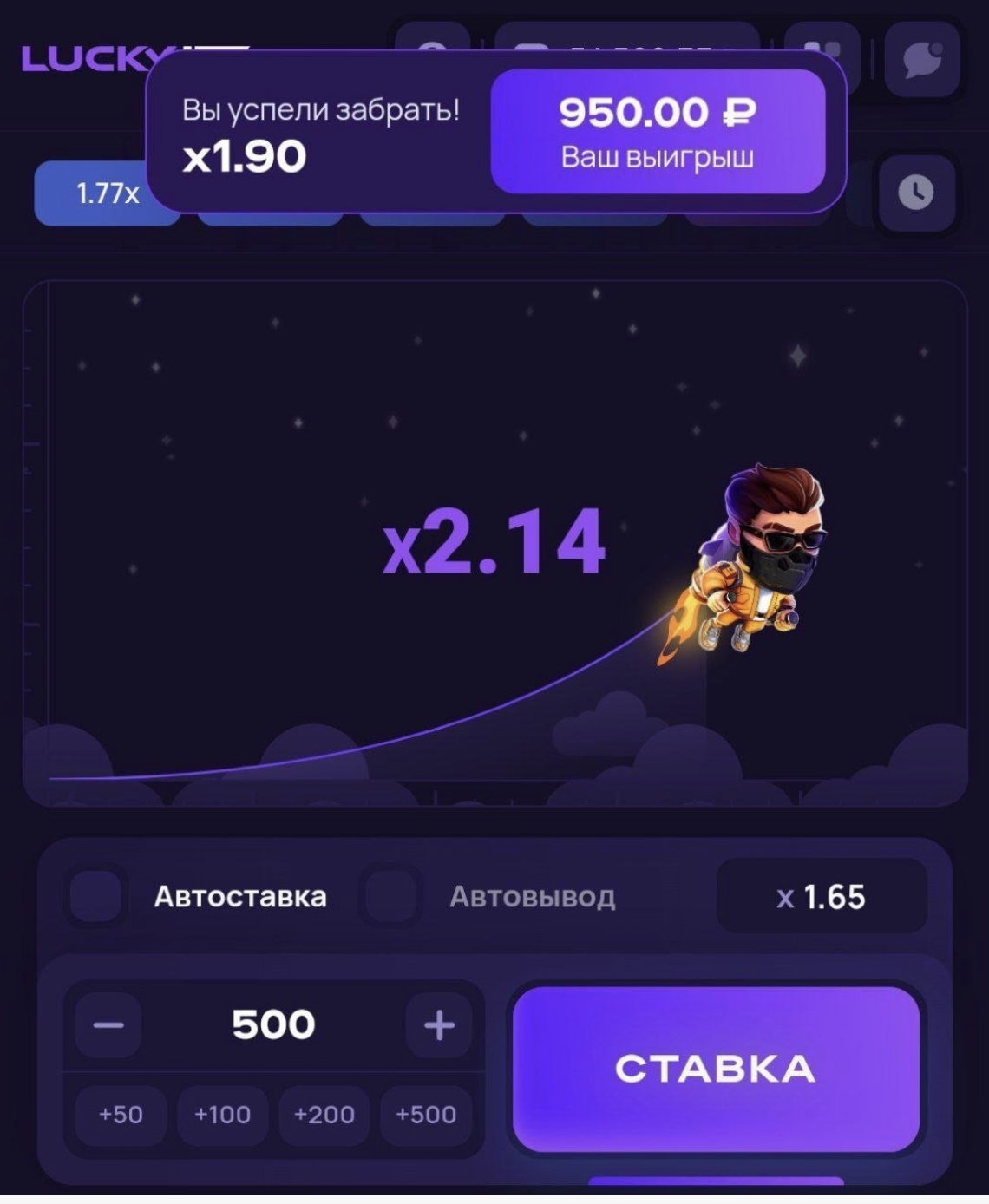Enable the Автовывод checkbox
This screenshot has height=1204, width=989.
click(391, 896)
